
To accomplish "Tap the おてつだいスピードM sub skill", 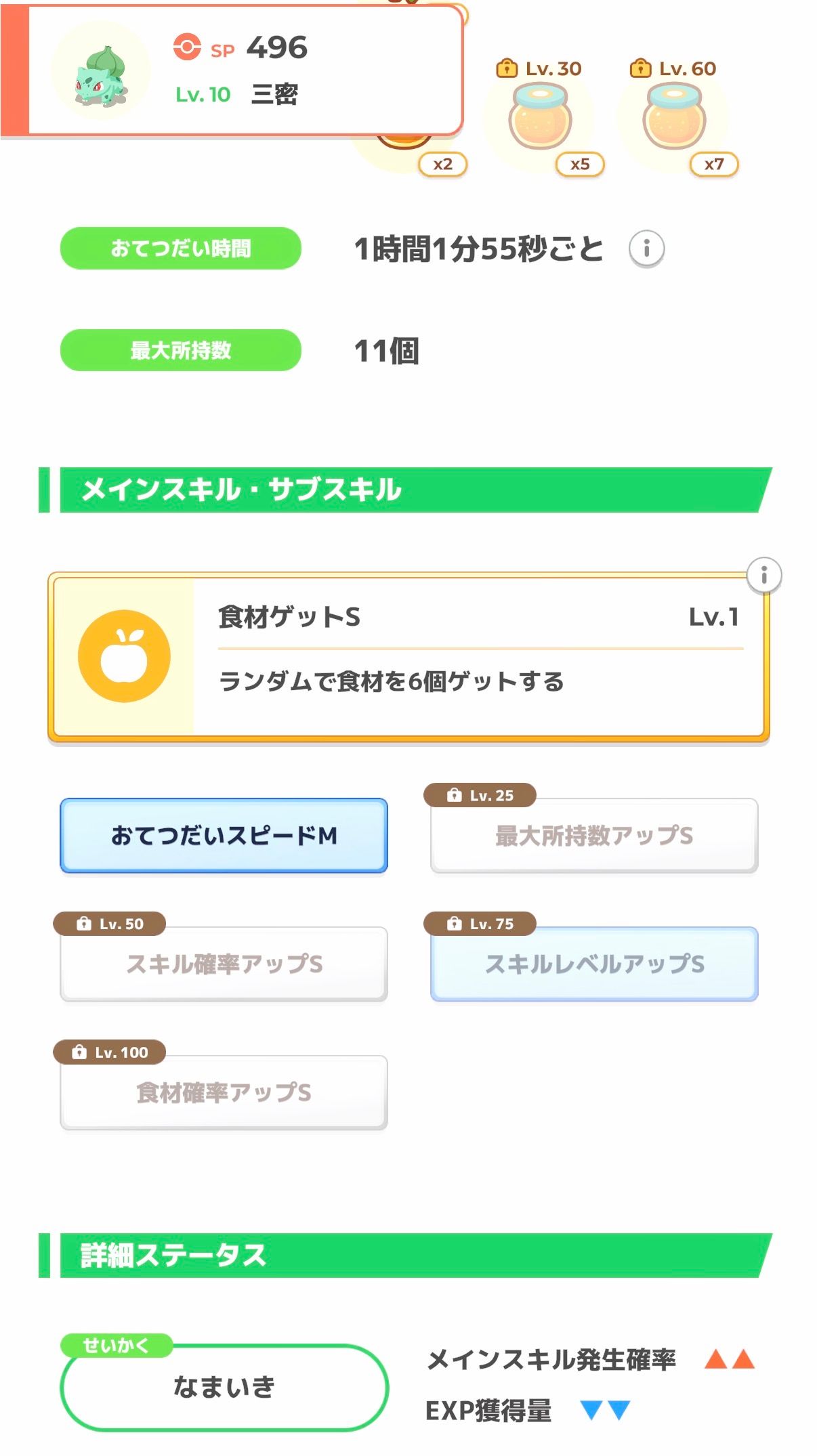I will 224,835.
